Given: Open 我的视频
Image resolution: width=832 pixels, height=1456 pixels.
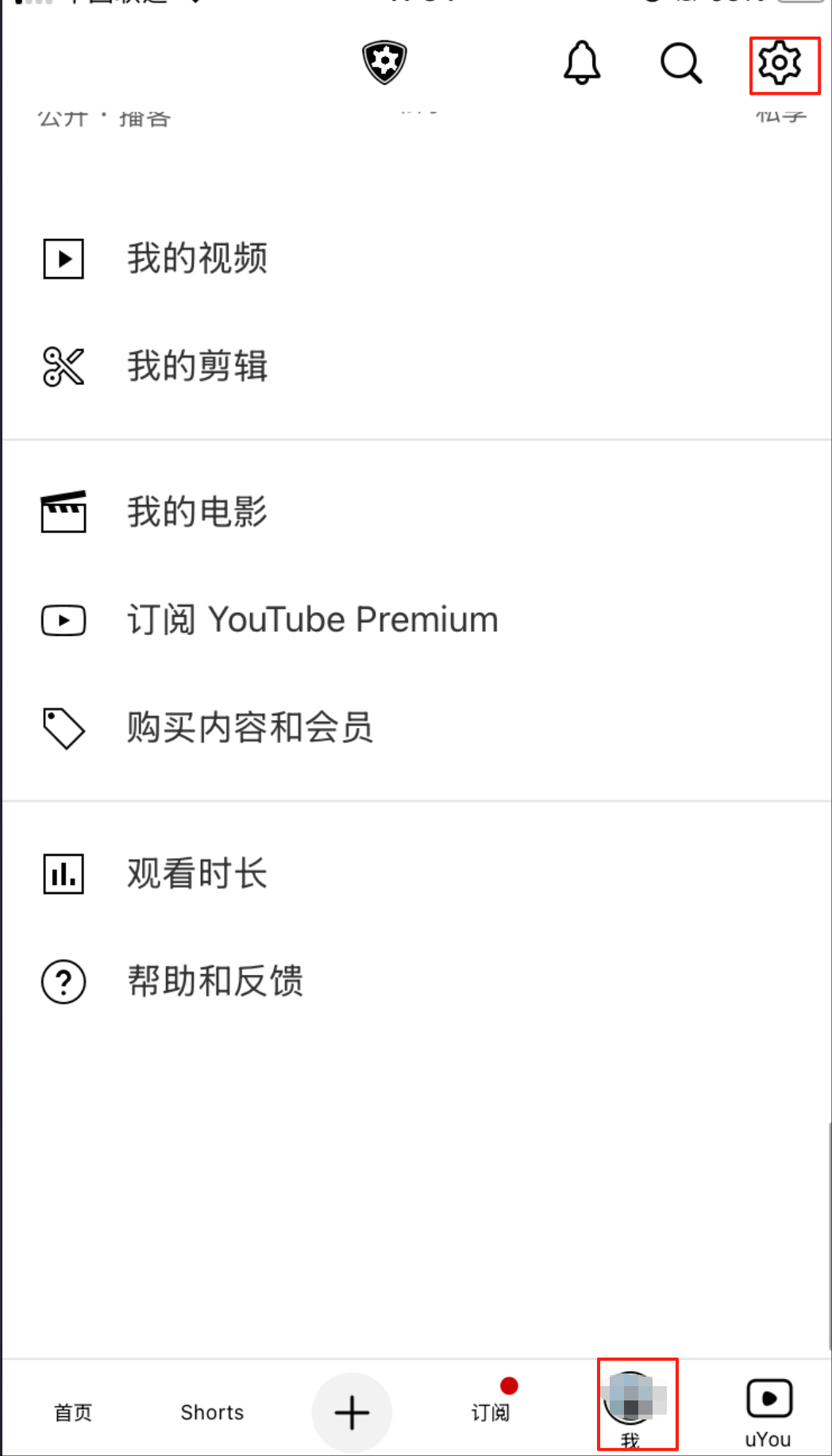Looking at the screenshot, I should [416, 259].
